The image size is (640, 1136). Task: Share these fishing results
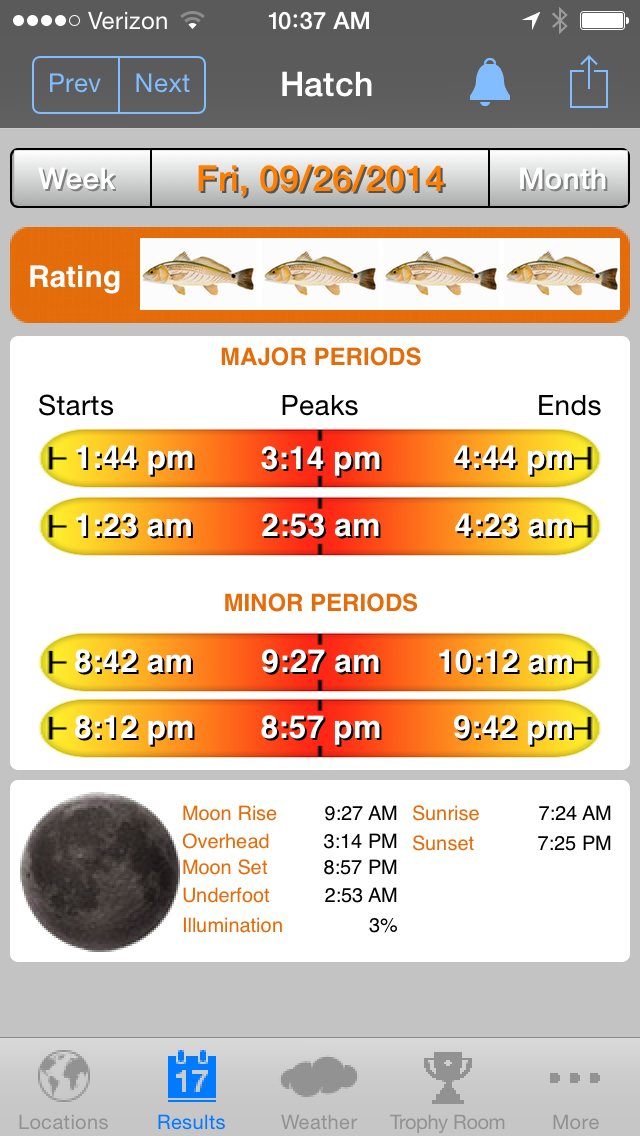[589, 82]
